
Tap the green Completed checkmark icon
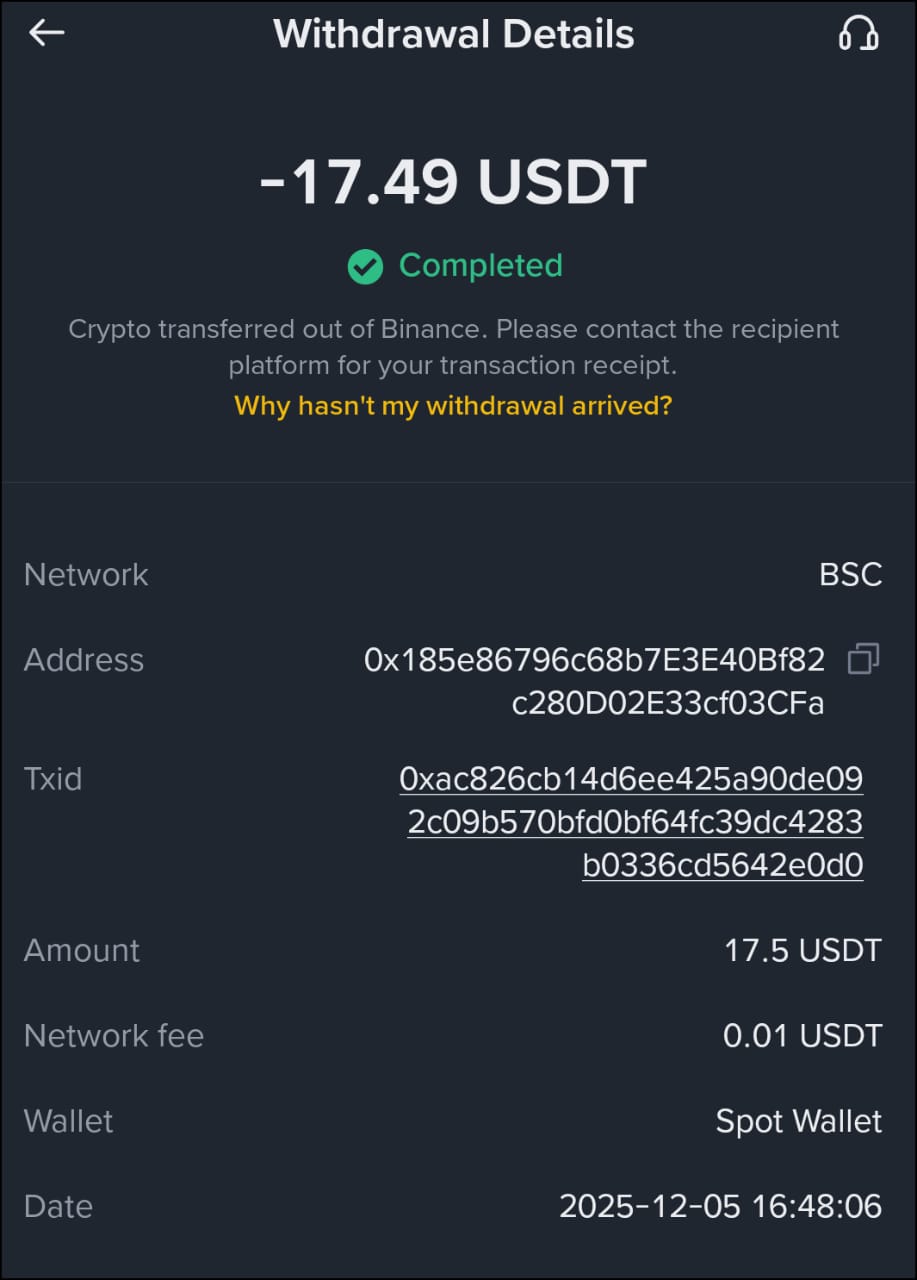click(x=365, y=266)
